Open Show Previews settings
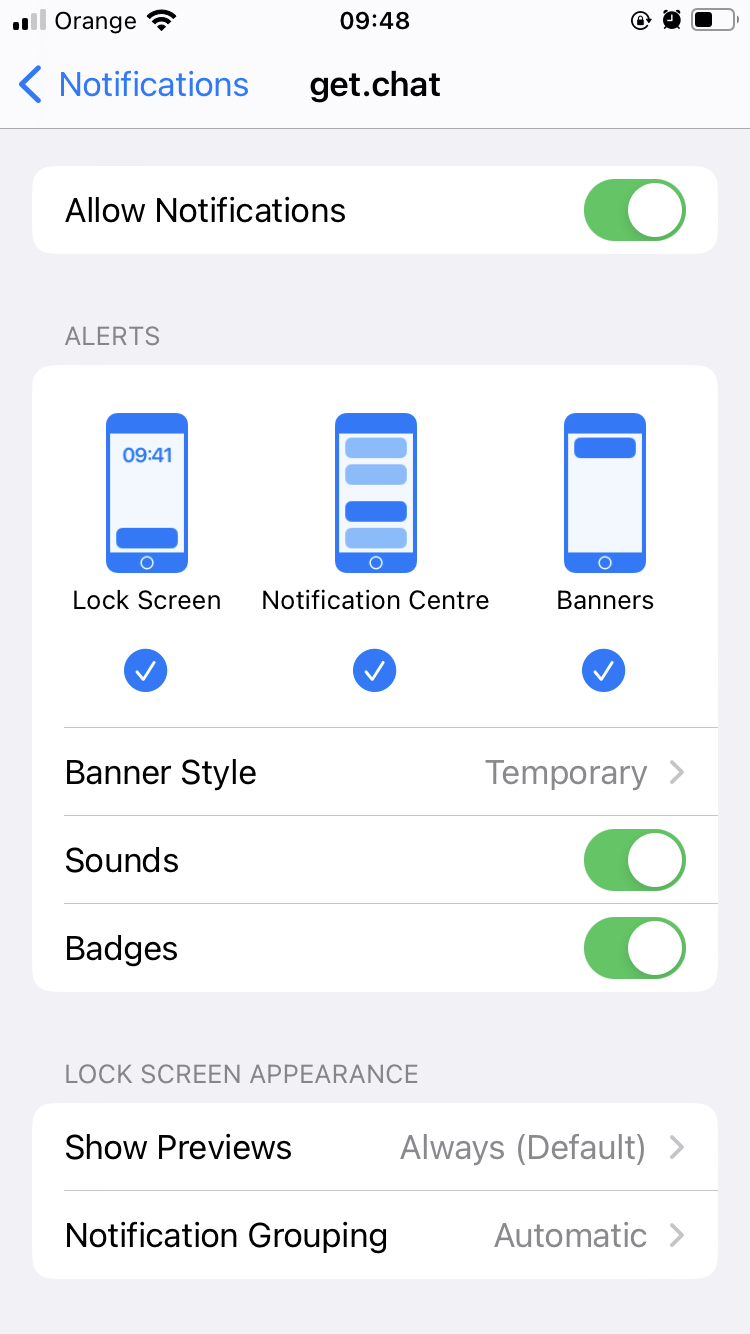Screen dimensions: 750x1334 pyautogui.click(x=375, y=1147)
